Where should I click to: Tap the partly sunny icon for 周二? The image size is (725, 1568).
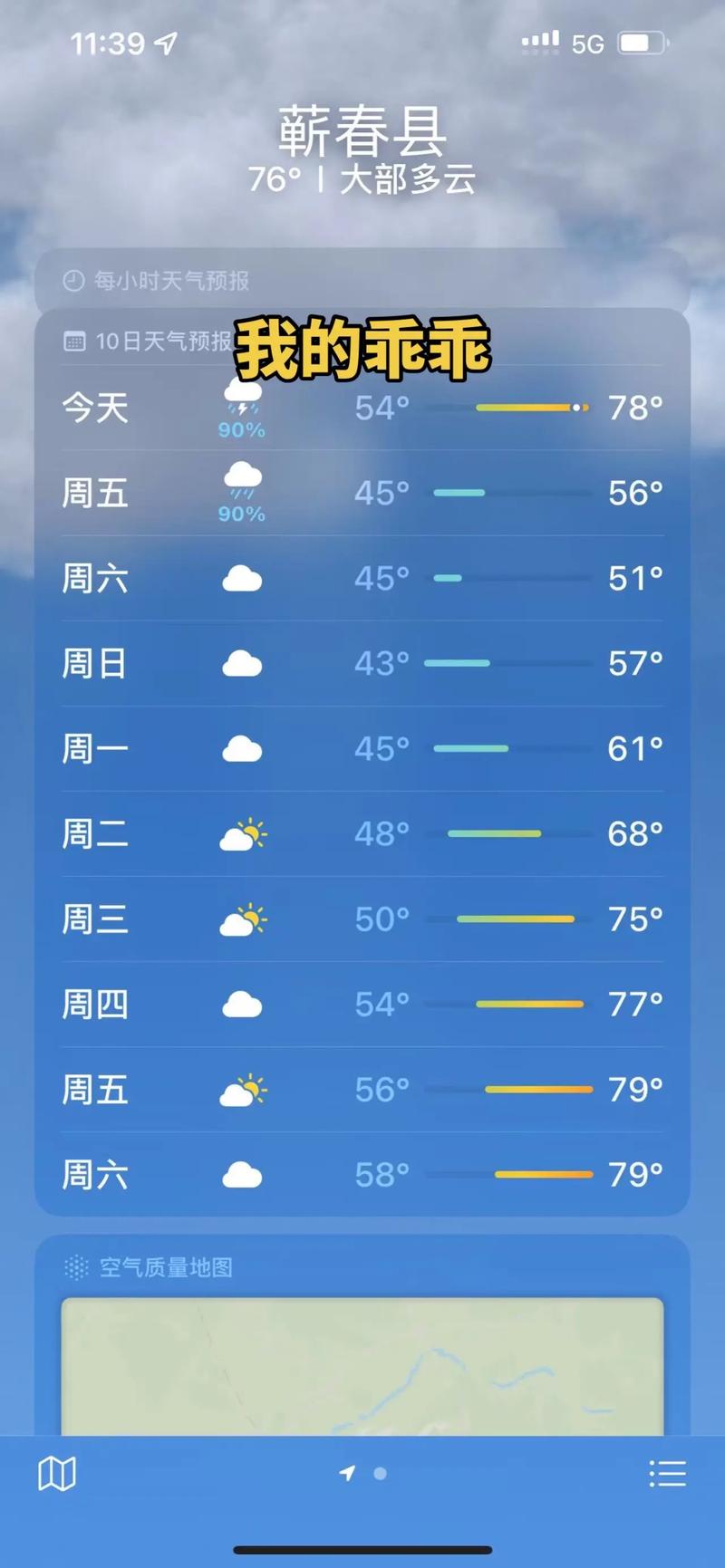242,833
